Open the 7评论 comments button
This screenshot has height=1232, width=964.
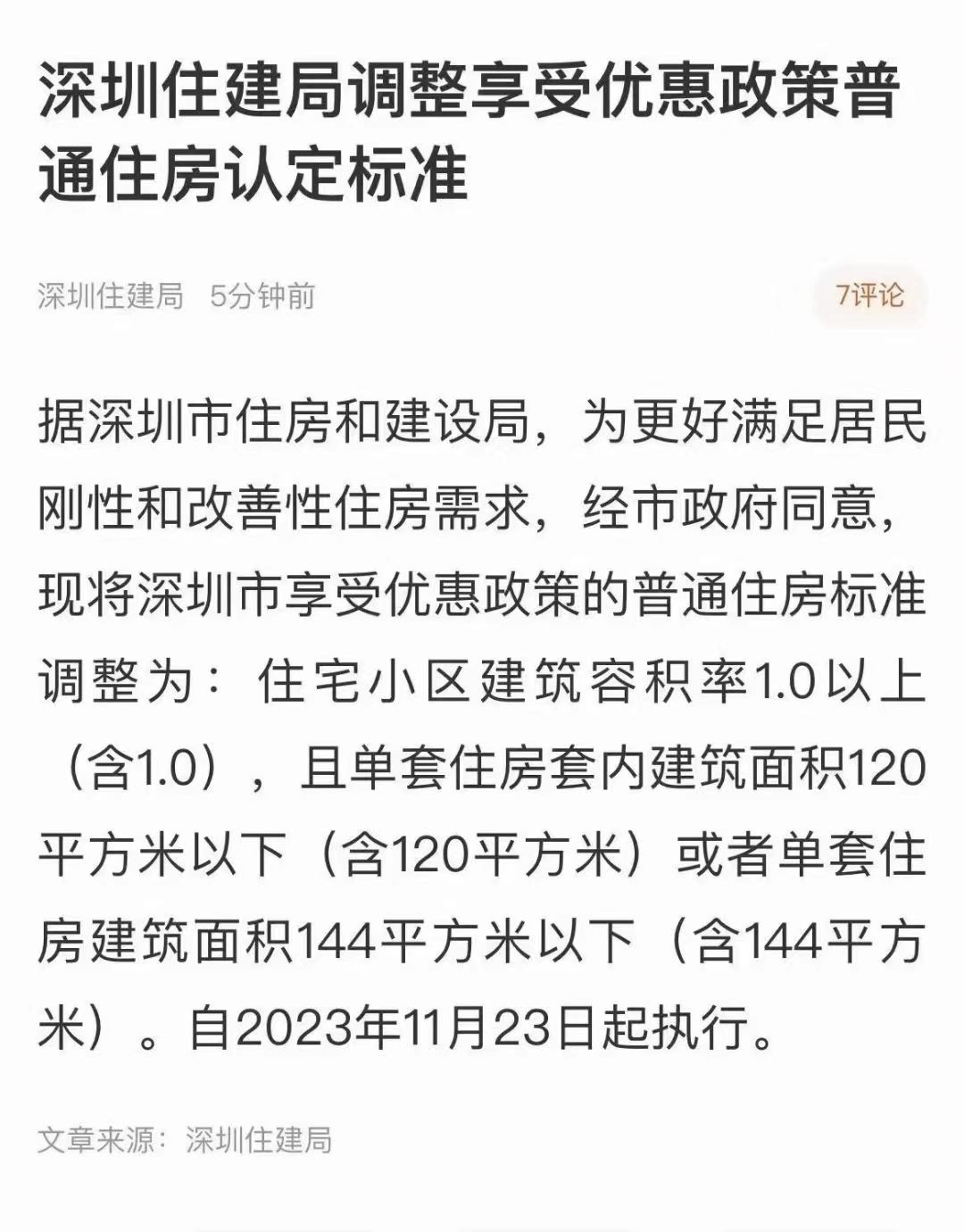click(869, 296)
